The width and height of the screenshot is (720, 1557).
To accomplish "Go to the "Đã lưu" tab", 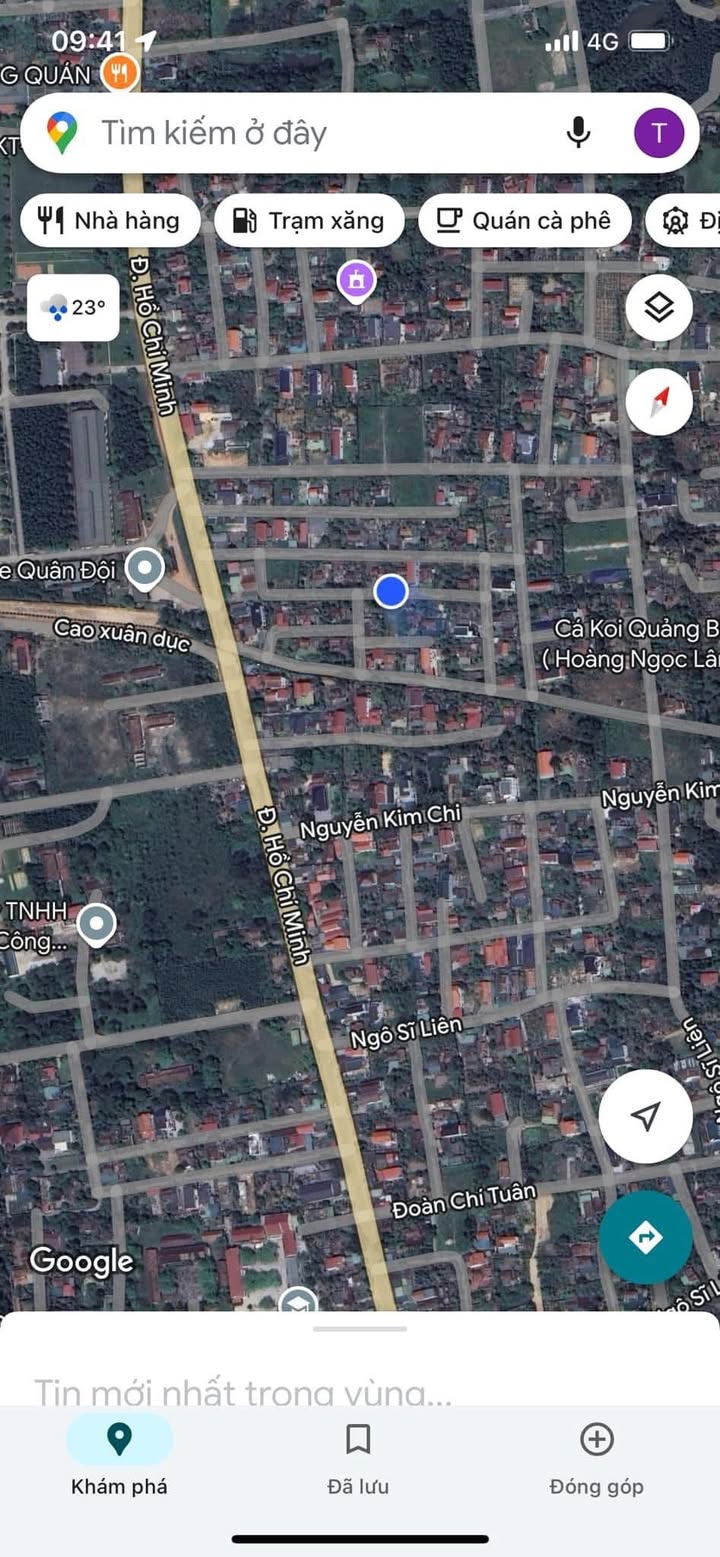I will pyautogui.click(x=358, y=1459).
